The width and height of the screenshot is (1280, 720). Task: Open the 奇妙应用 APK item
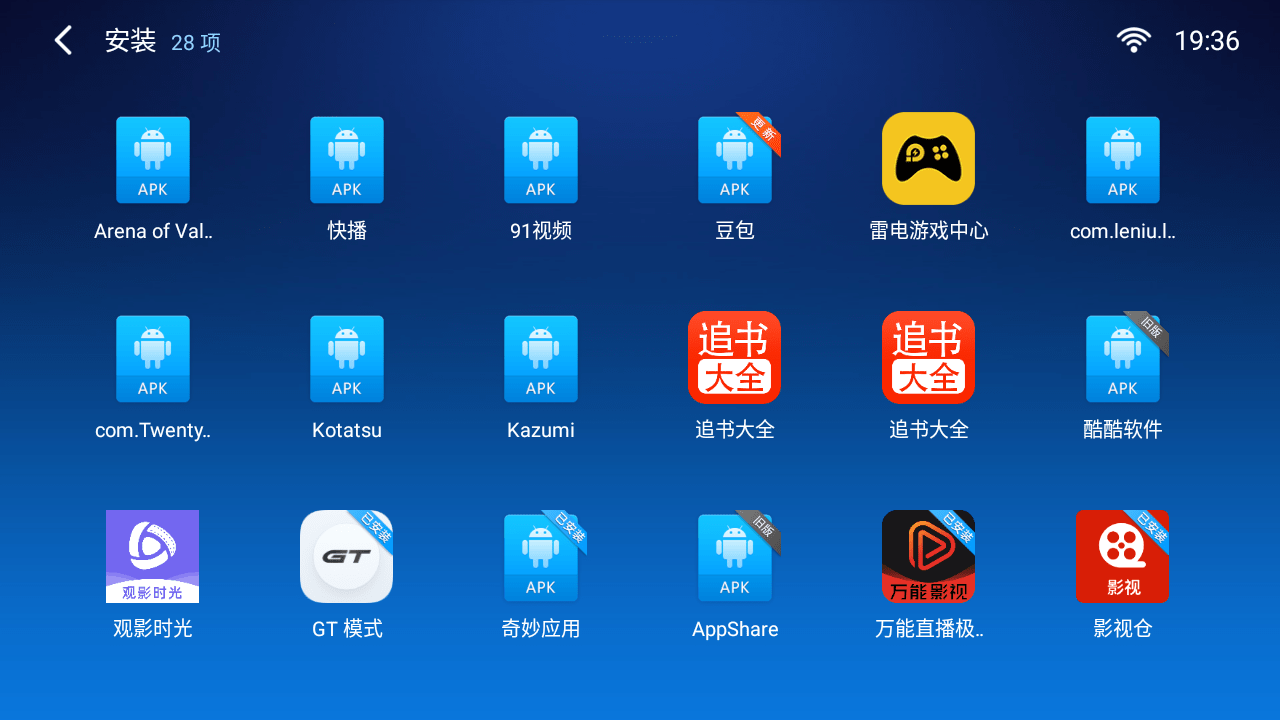tap(541, 558)
